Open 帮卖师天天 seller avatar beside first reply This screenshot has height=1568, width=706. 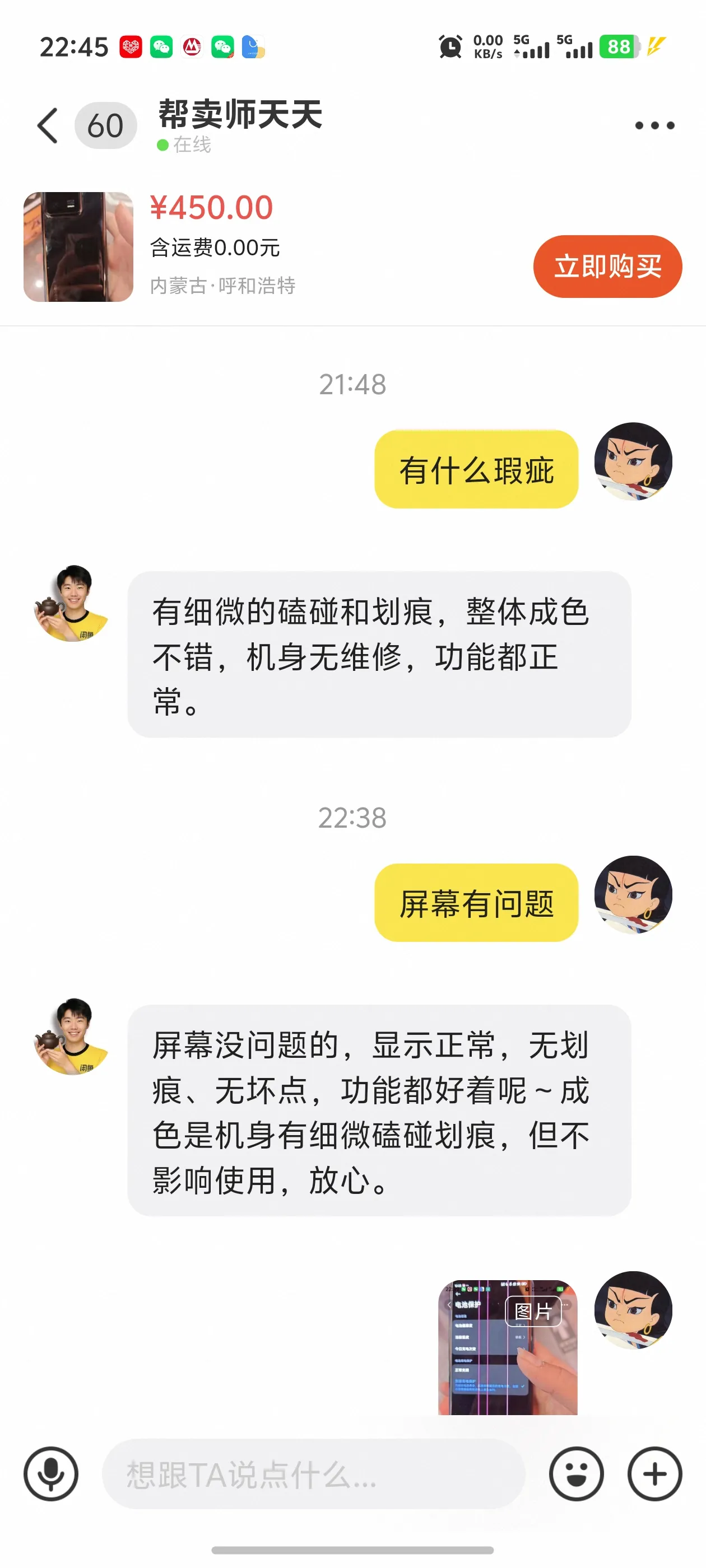(72, 603)
